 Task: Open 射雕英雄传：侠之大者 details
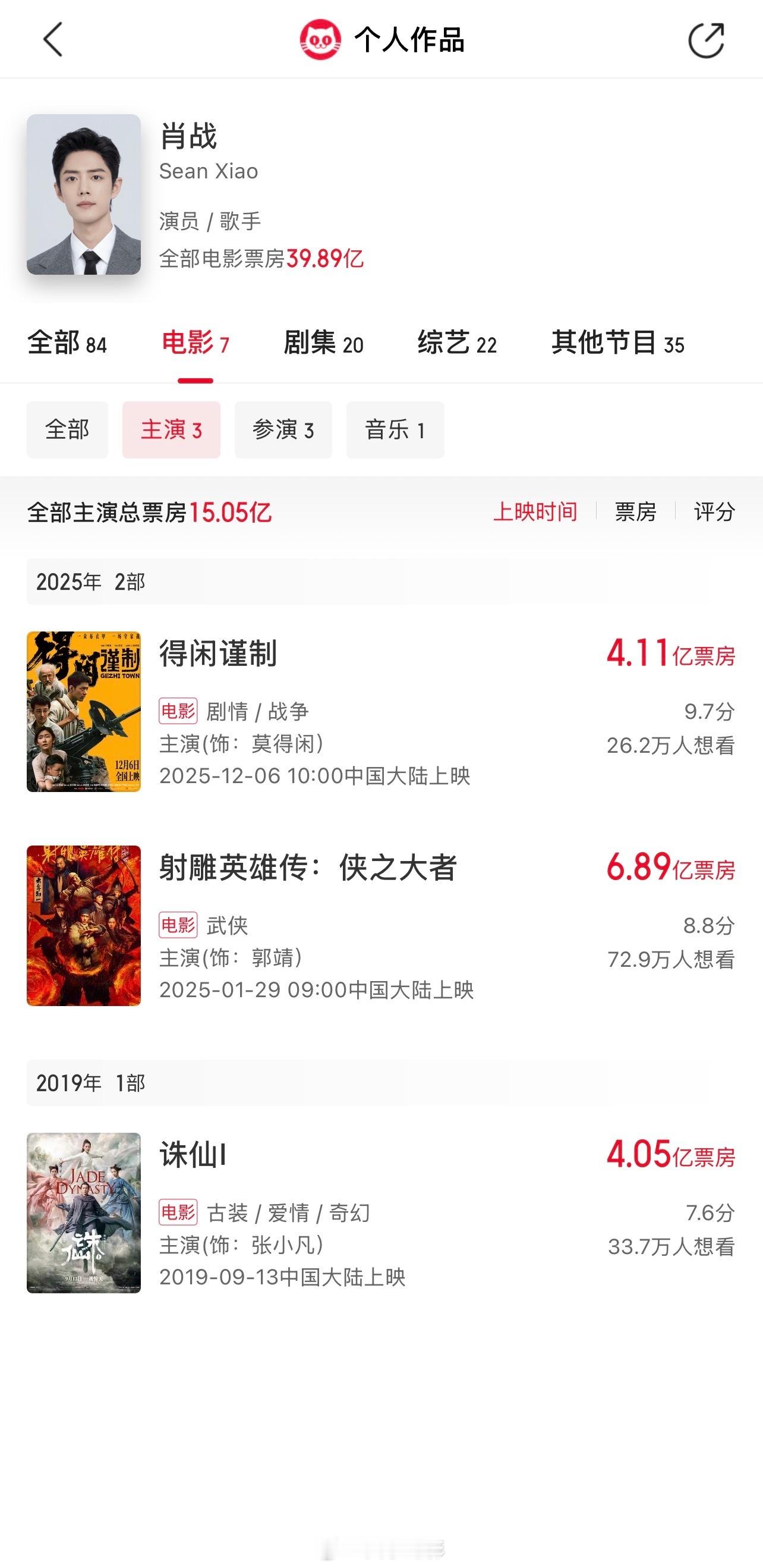307,868
